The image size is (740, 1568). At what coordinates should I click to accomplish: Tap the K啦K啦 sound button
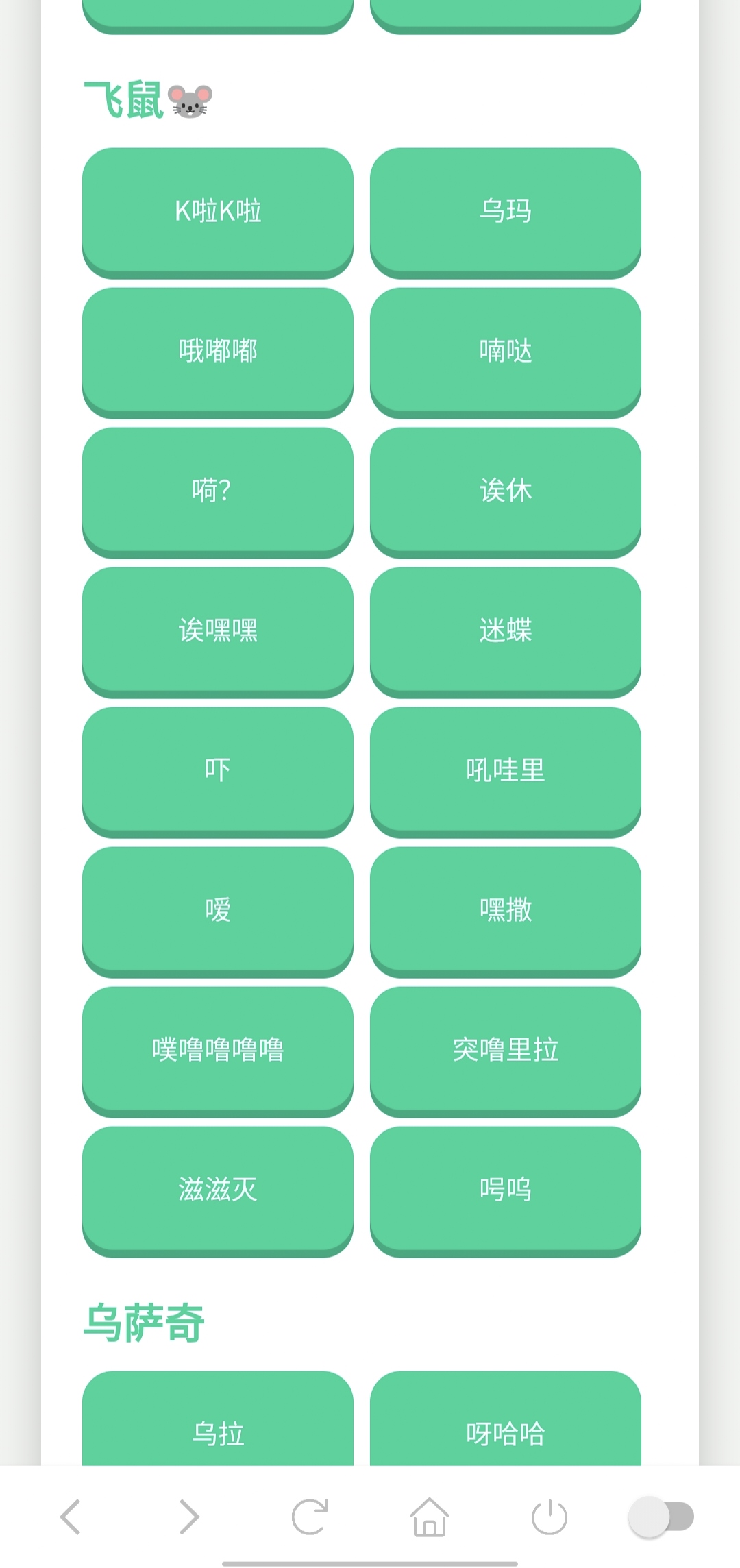(218, 210)
